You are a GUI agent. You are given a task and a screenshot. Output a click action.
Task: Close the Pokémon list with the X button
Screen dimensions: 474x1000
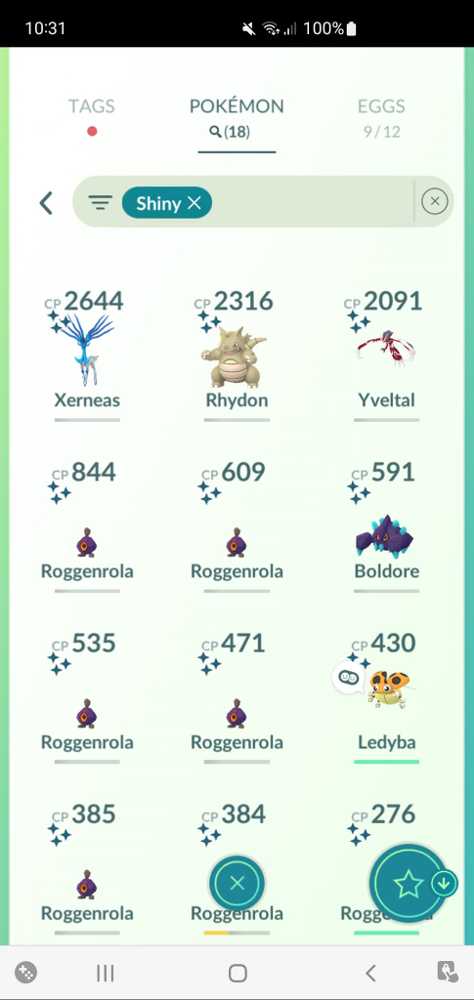point(237,883)
